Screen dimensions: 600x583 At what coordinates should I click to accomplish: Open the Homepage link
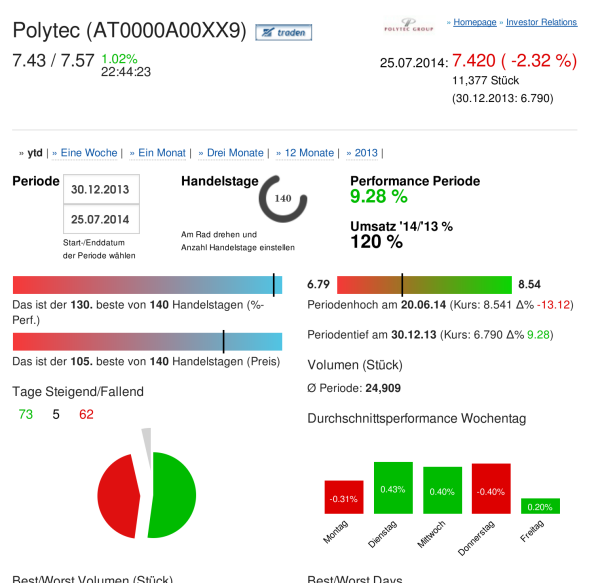tap(476, 21)
